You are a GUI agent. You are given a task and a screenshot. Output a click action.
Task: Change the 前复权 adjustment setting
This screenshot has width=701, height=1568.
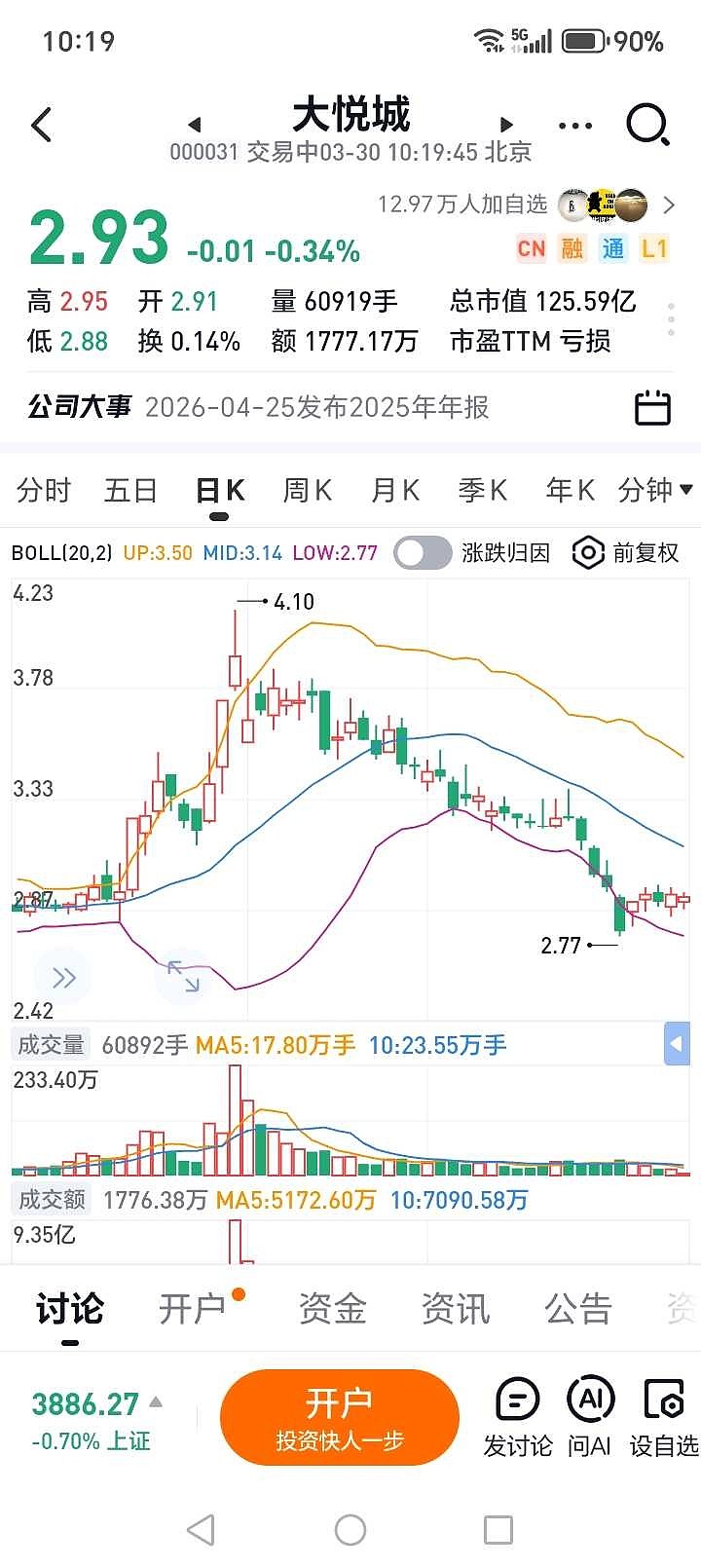click(x=626, y=553)
